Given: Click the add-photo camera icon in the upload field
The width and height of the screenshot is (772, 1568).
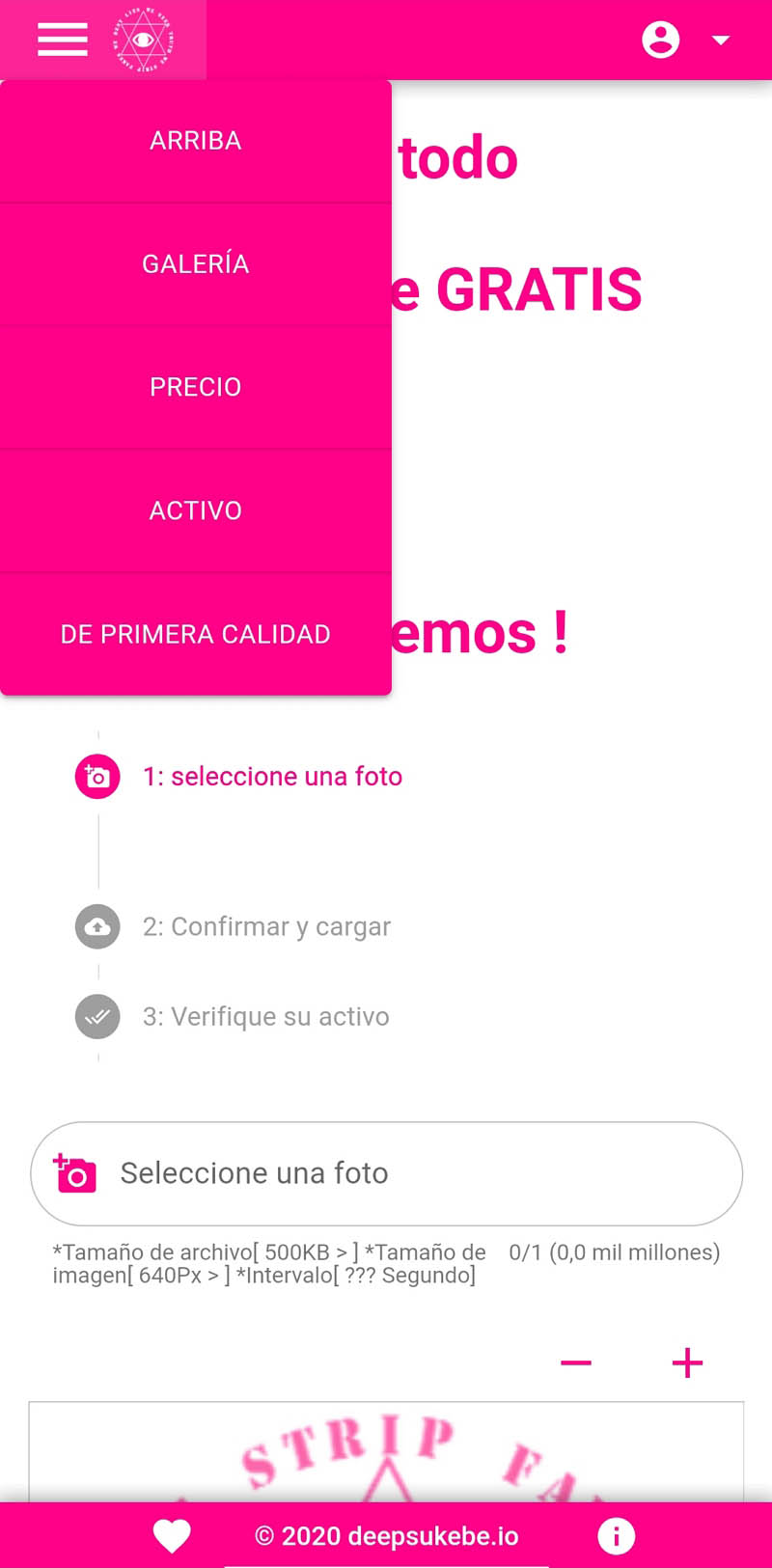Looking at the screenshot, I should 75,1173.
